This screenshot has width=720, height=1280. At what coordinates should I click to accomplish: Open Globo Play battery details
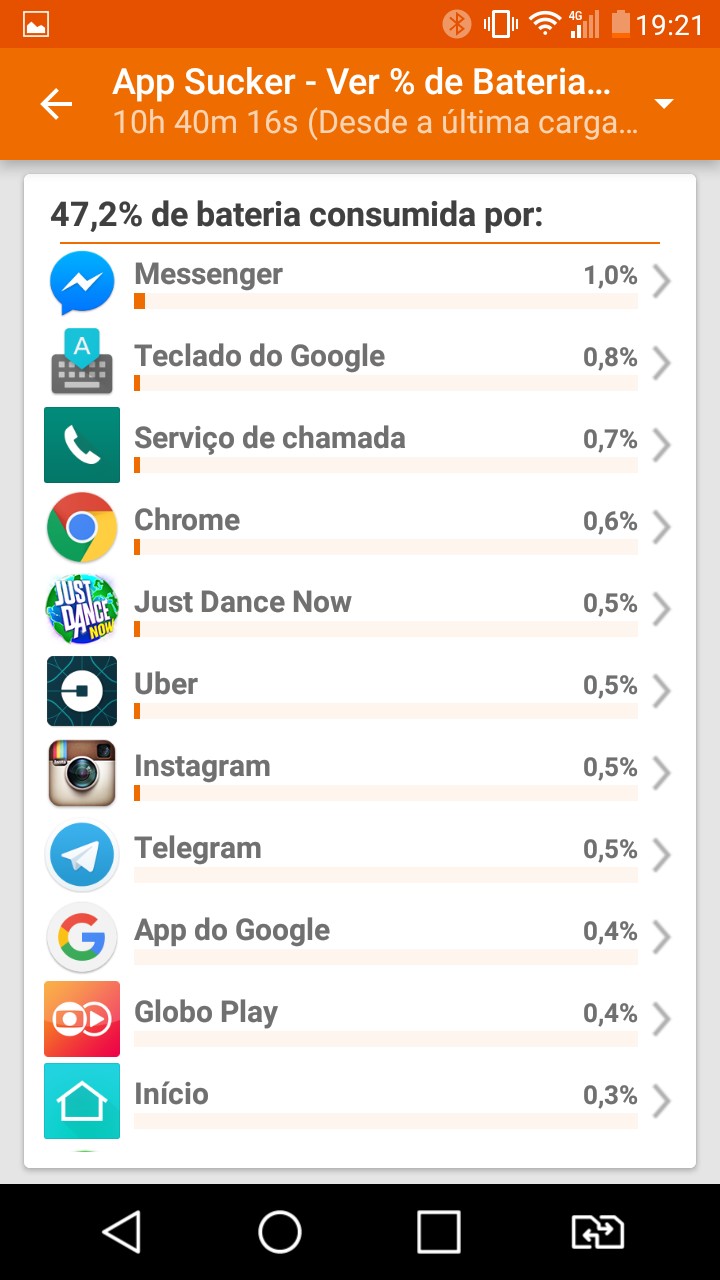360,1021
